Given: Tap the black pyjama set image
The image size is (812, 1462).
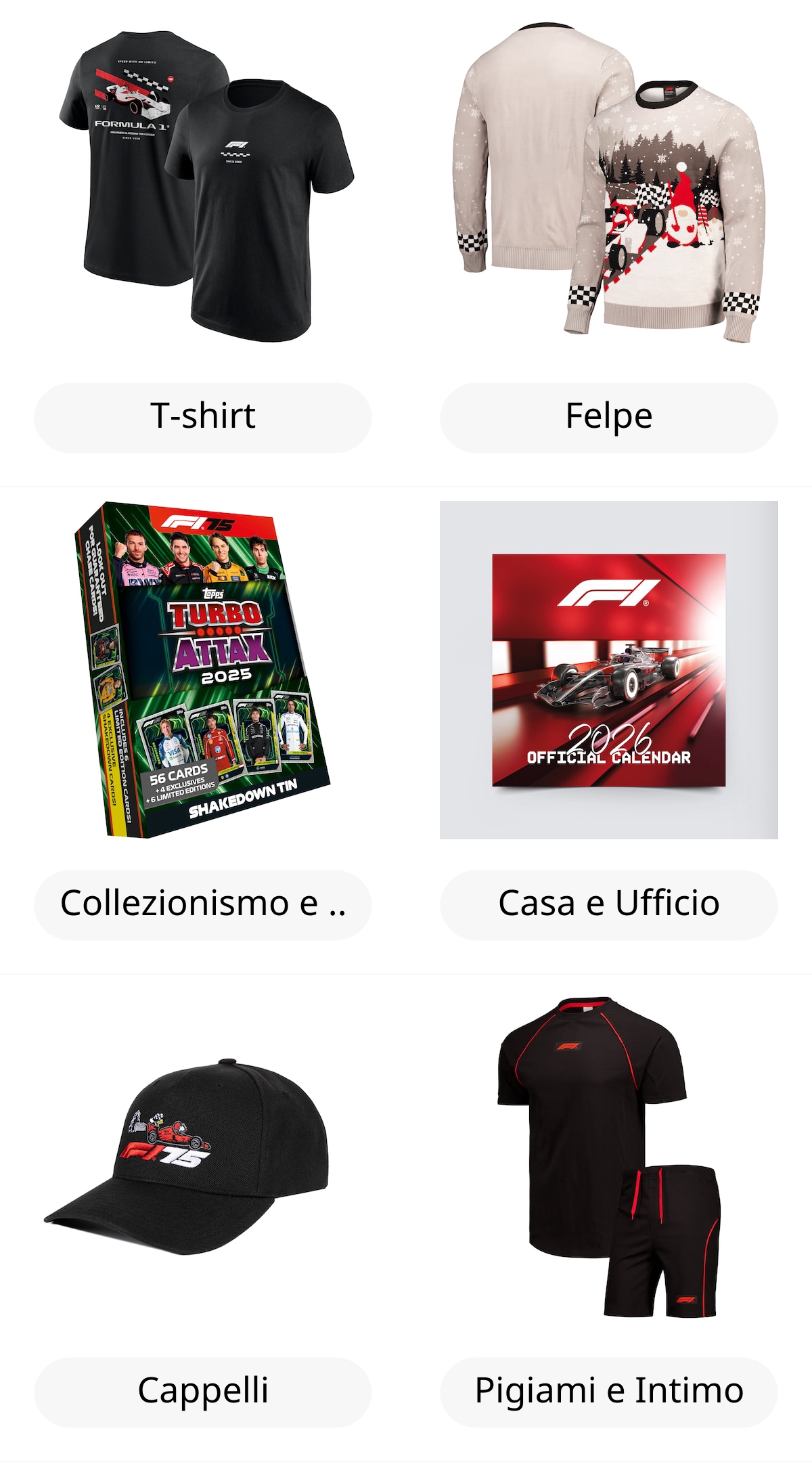Looking at the screenshot, I should click(609, 1157).
